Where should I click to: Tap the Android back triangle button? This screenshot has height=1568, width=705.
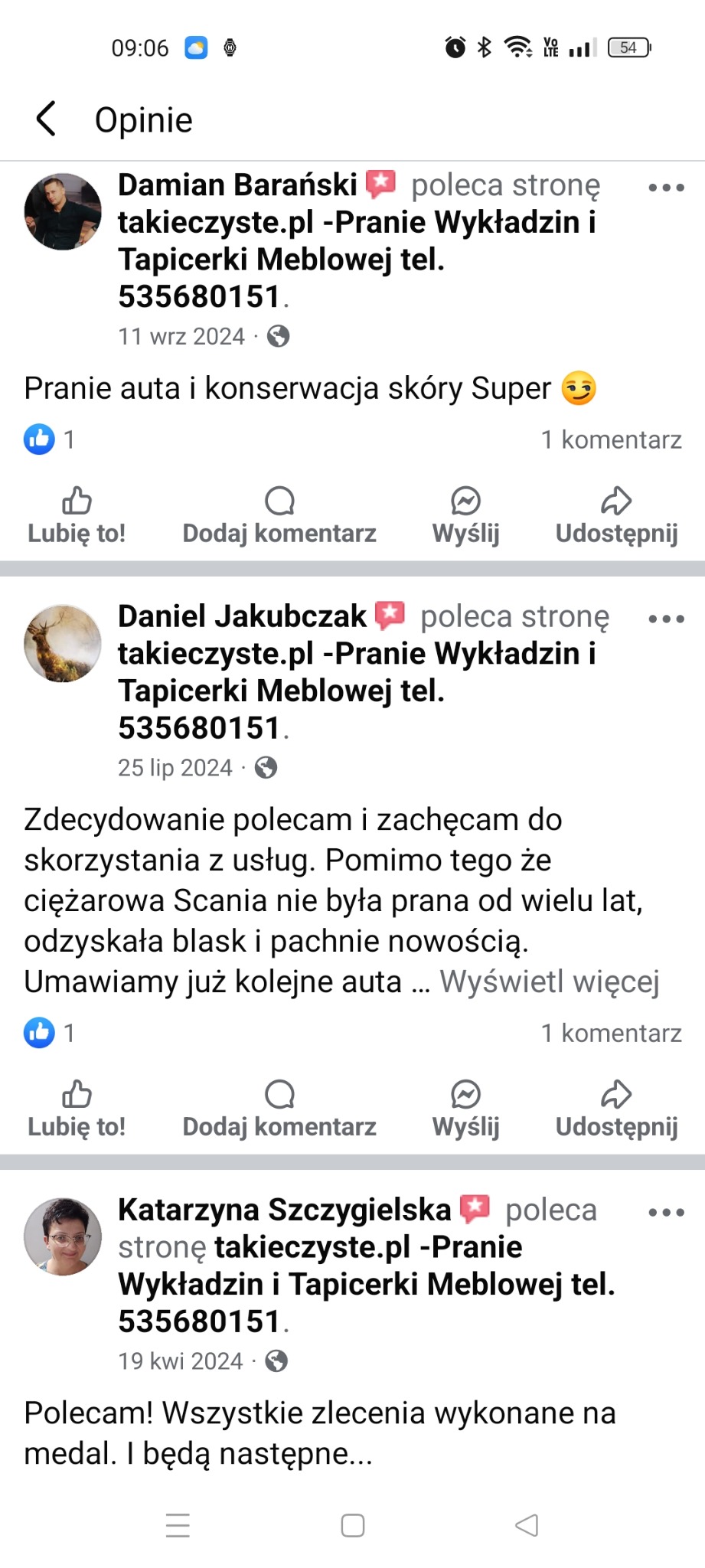click(526, 1524)
